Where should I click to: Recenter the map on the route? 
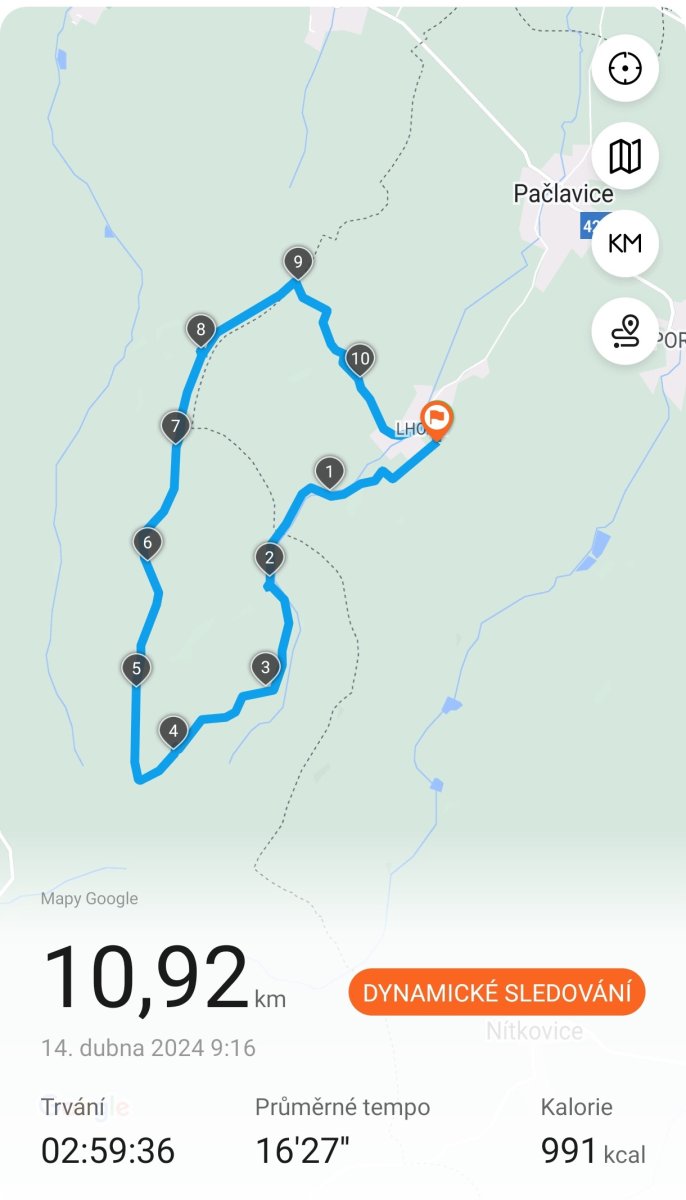tap(625, 69)
